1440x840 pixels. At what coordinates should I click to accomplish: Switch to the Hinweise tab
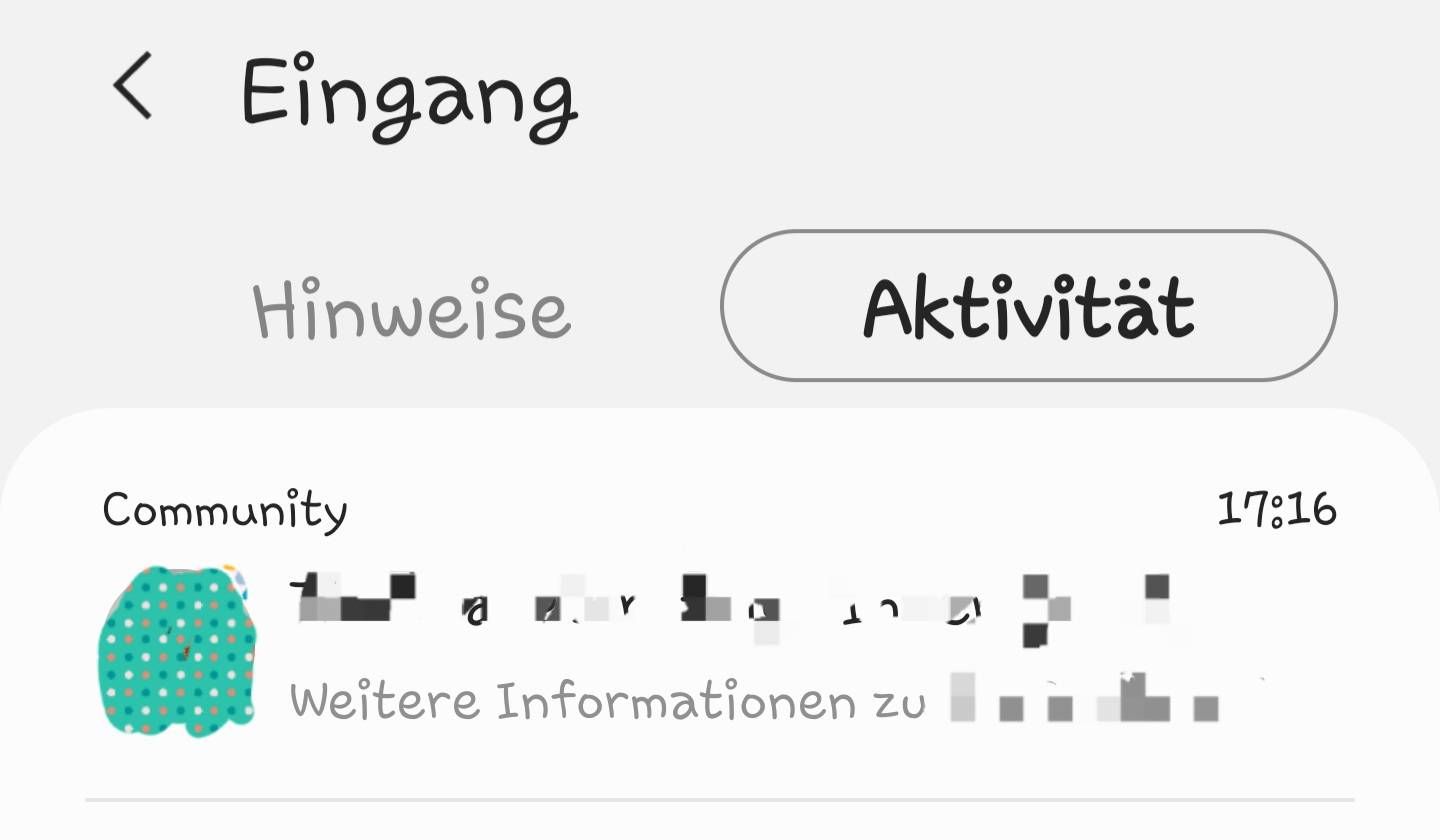tap(411, 308)
